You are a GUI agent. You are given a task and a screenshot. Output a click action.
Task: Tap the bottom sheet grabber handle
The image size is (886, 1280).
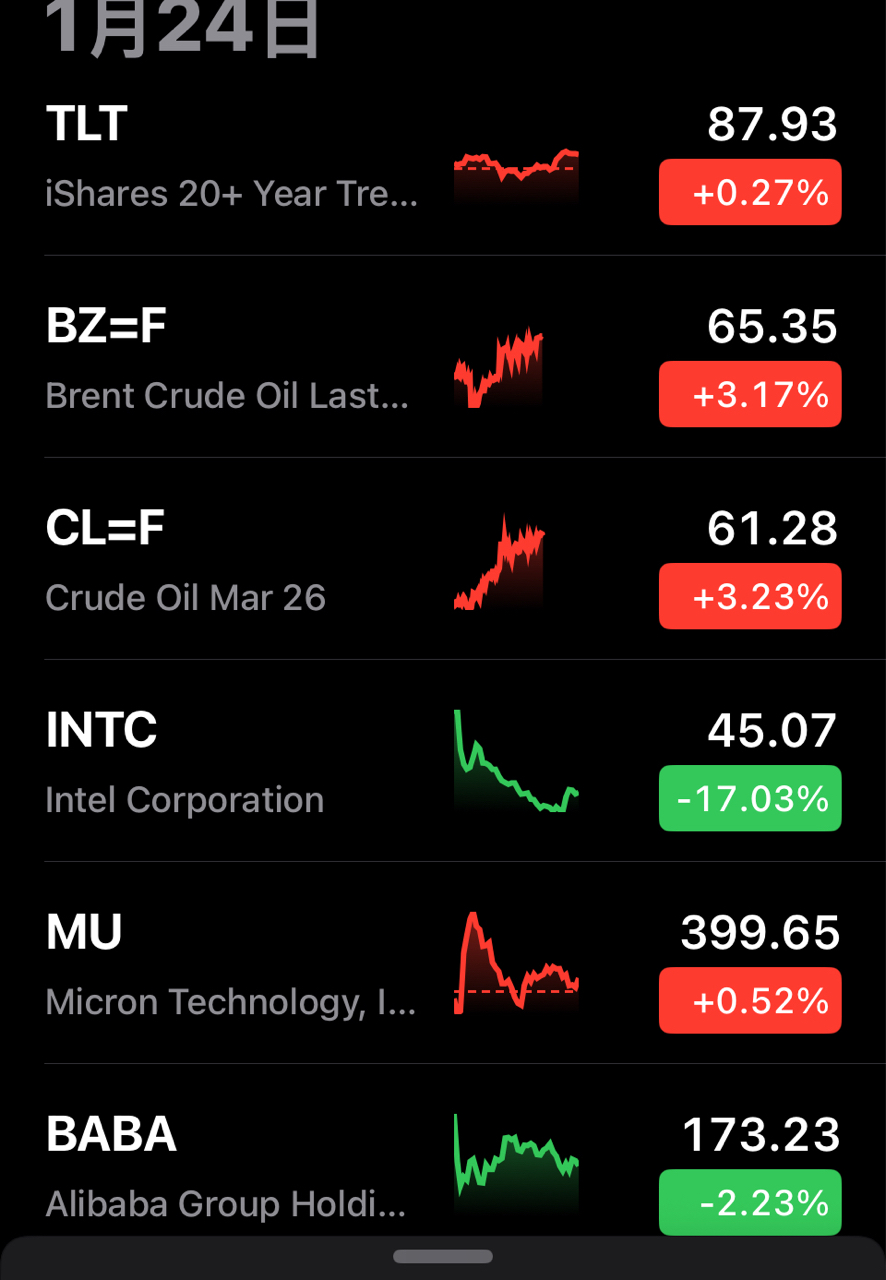pos(443,1256)
